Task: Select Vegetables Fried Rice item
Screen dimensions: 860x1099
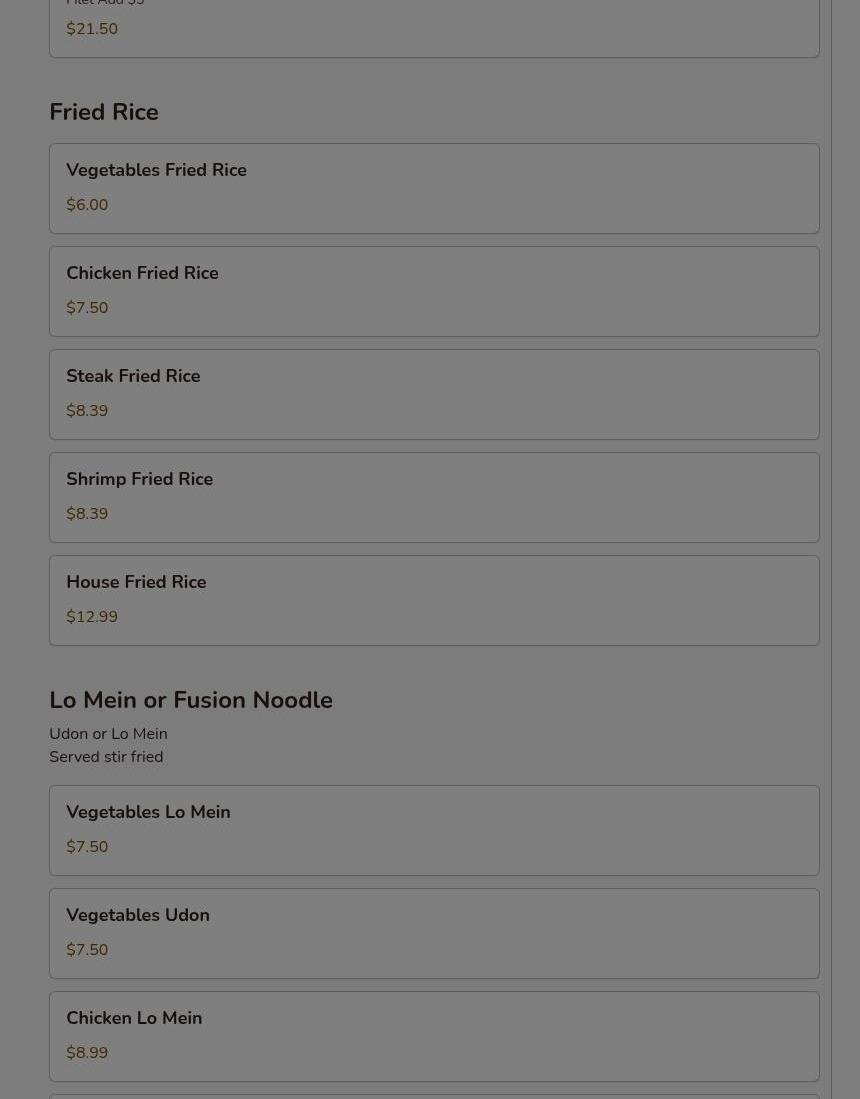Action: click(x=434, y=188)
